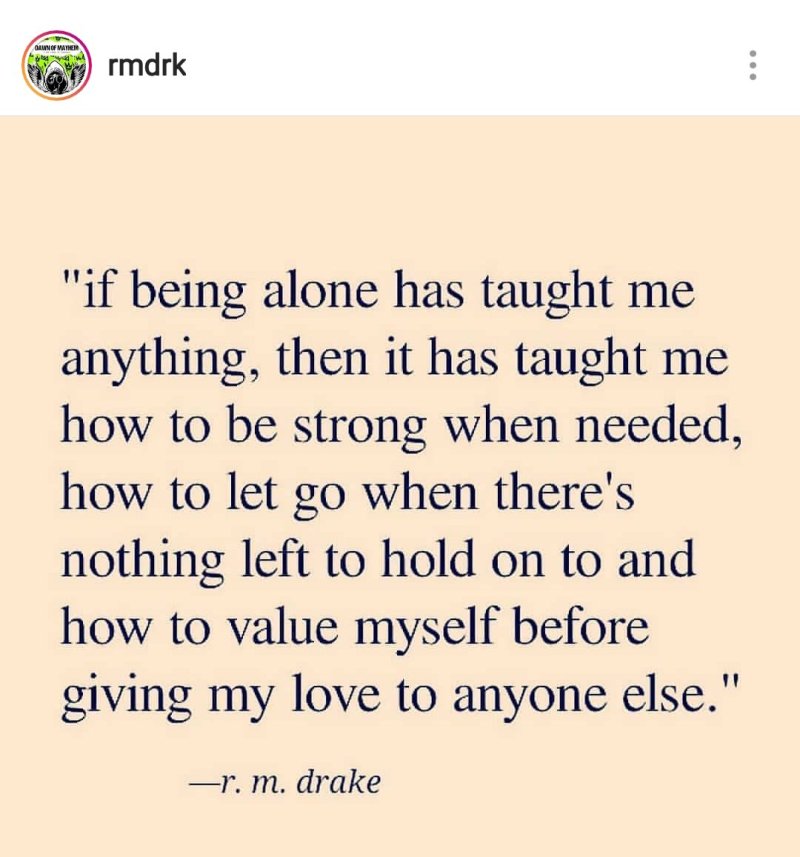Open rmdrk's profile picture

(57, 66)
